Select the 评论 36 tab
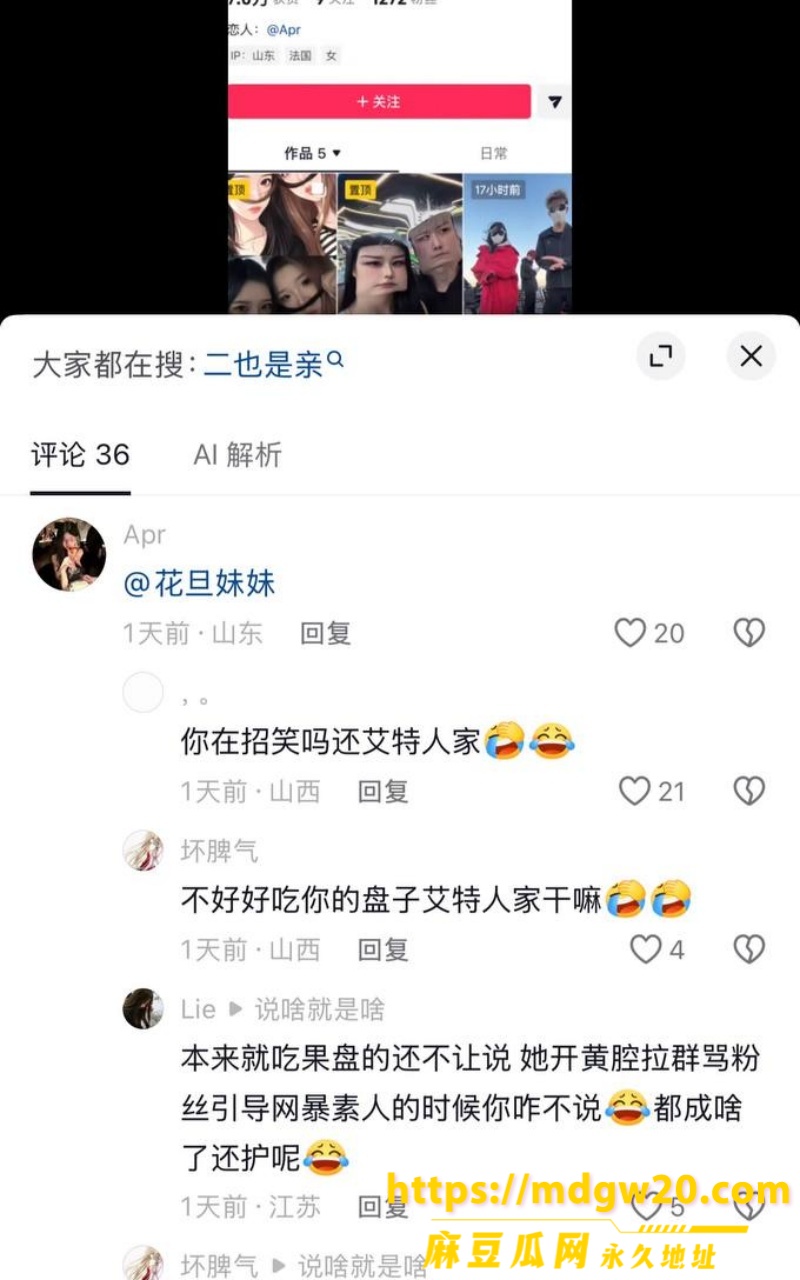Image resolution: width=800 pixels, height=1280 pixels. (x=80, y=455)
